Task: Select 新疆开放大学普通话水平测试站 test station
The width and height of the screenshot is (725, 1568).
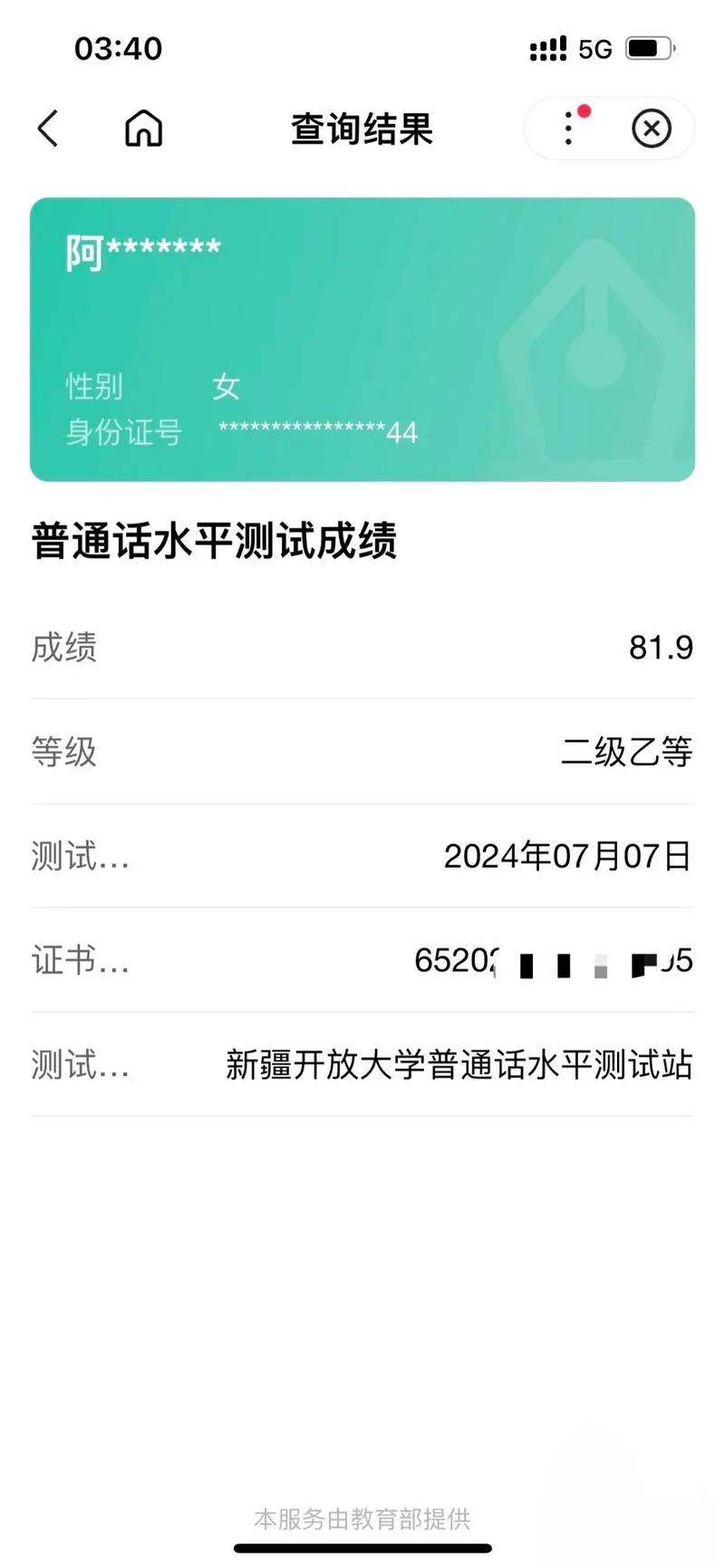Action: point(458,1067)
